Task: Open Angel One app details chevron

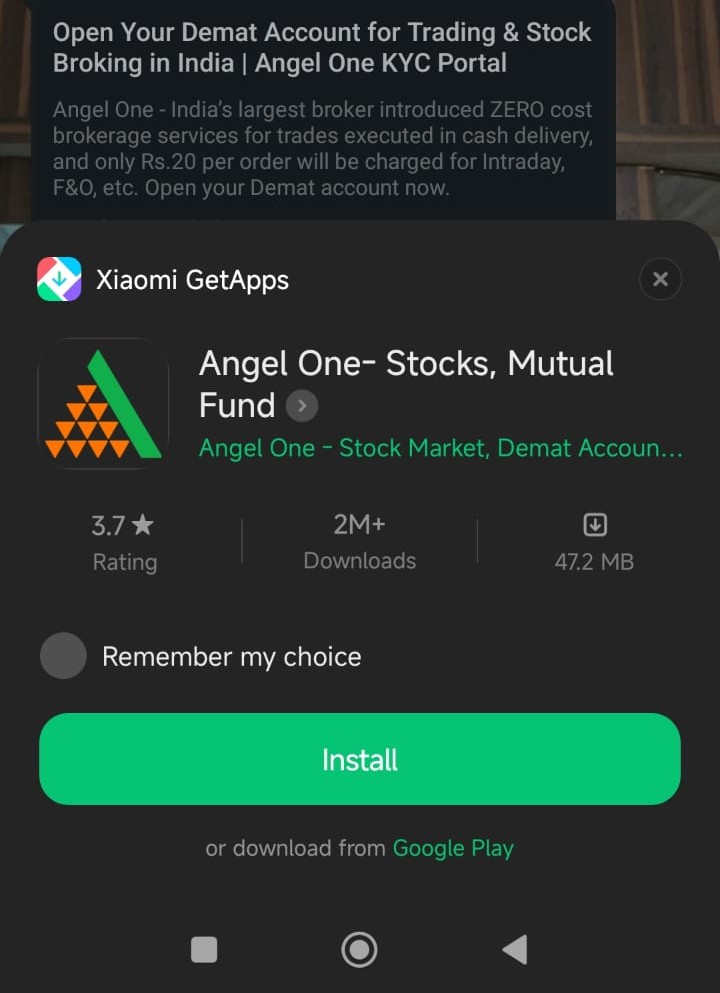Action: pyautogui.click(x=302, y=406)
